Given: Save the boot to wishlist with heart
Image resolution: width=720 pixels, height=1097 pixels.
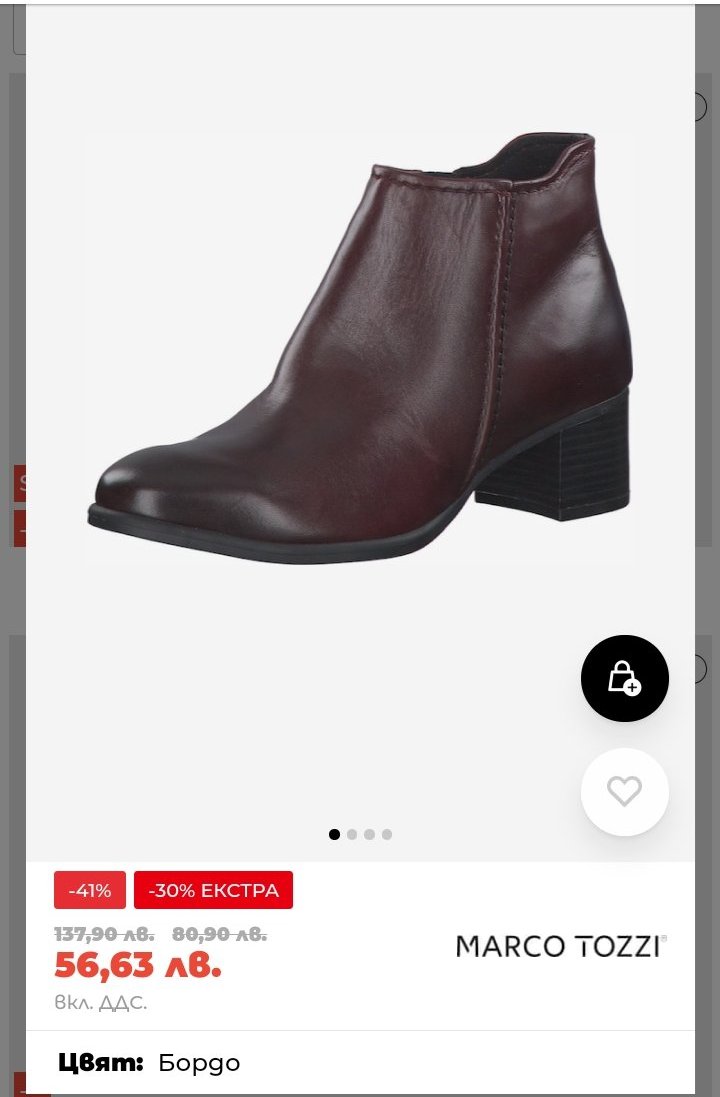Looking at the screenshot, I should coord(624,792).
